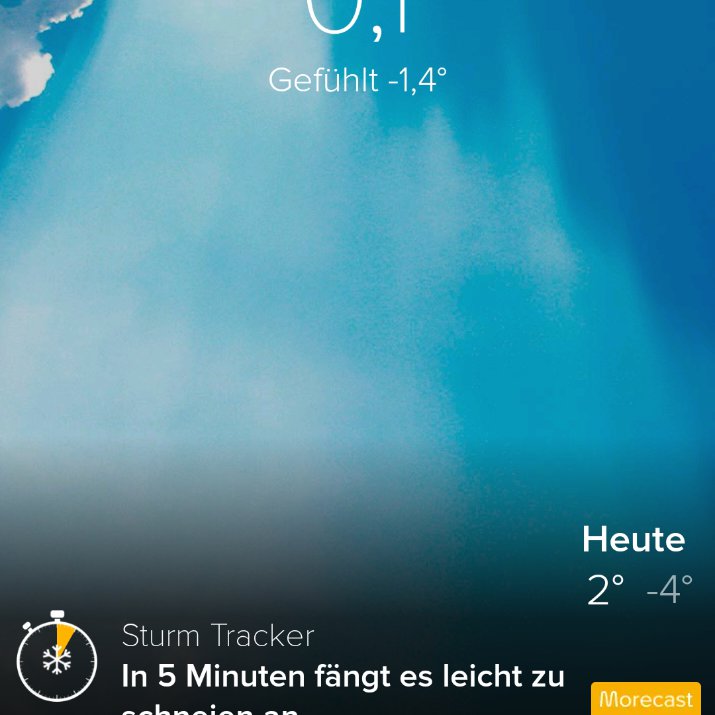View the Heute forecast details
715x715 pixels.
click(634, 565)
